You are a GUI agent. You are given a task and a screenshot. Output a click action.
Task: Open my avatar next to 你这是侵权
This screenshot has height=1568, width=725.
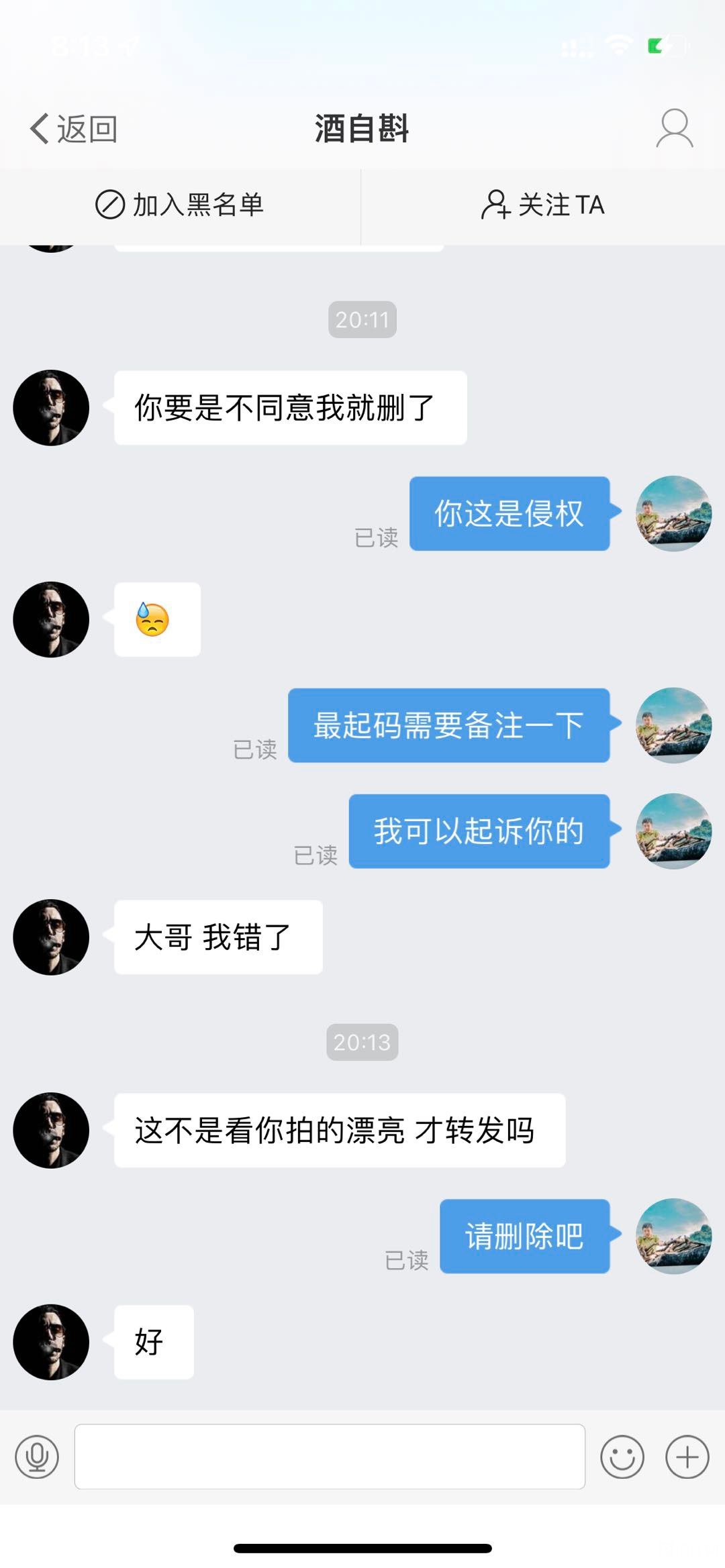point(673,513)
